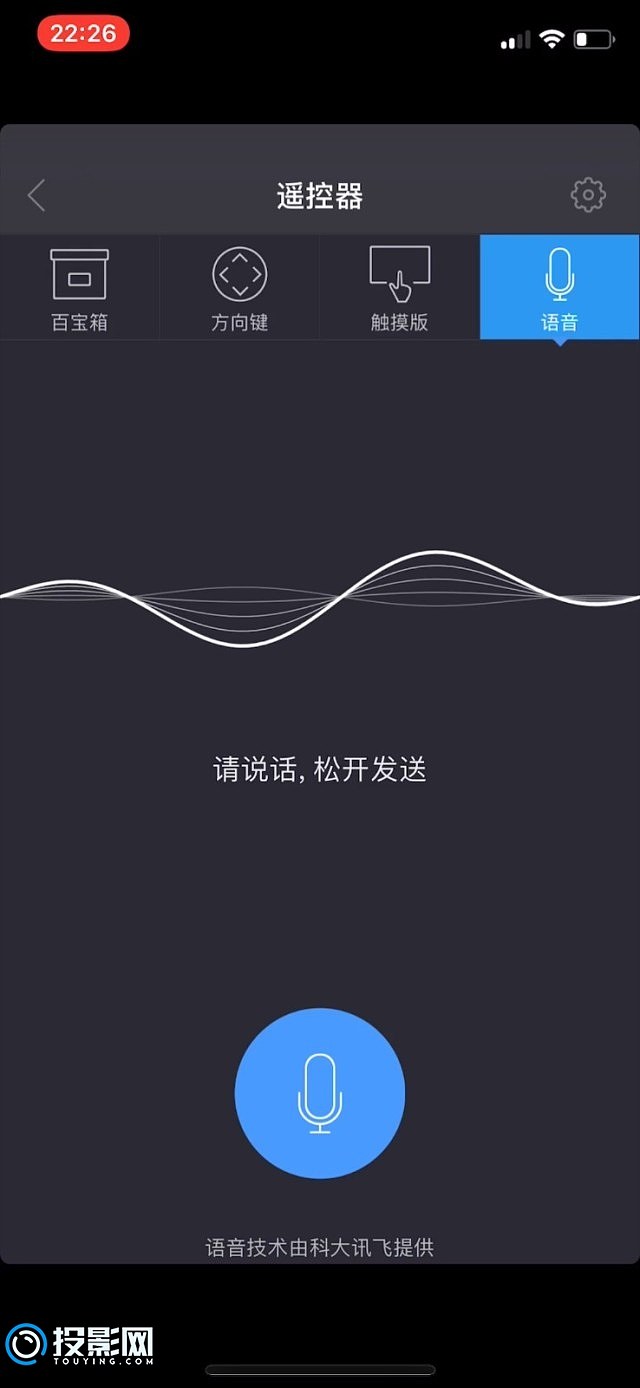This screenshot has height=1388, width=640.
Task: Select the 触摸版 tab
Action: pyautogui.click(x=400, y=287)
